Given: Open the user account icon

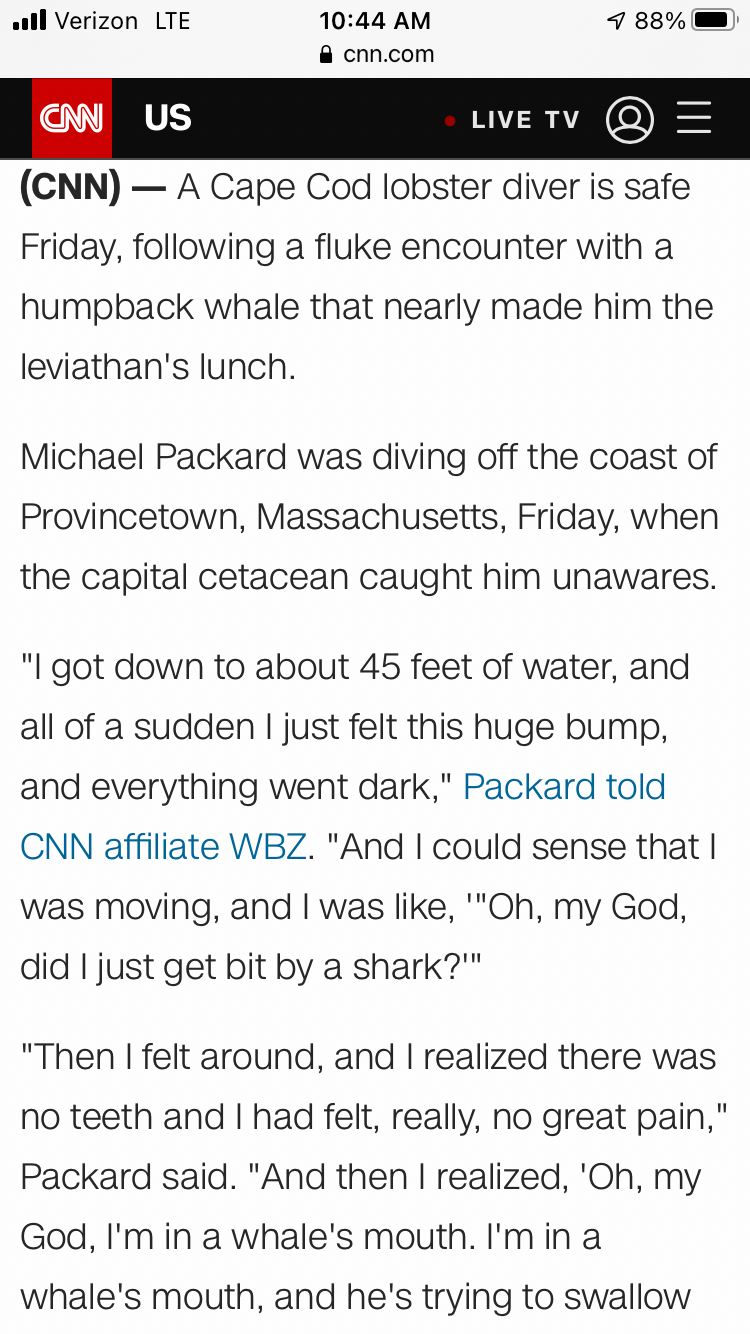Looking at the screenshot, I should [x=630, y=120].
